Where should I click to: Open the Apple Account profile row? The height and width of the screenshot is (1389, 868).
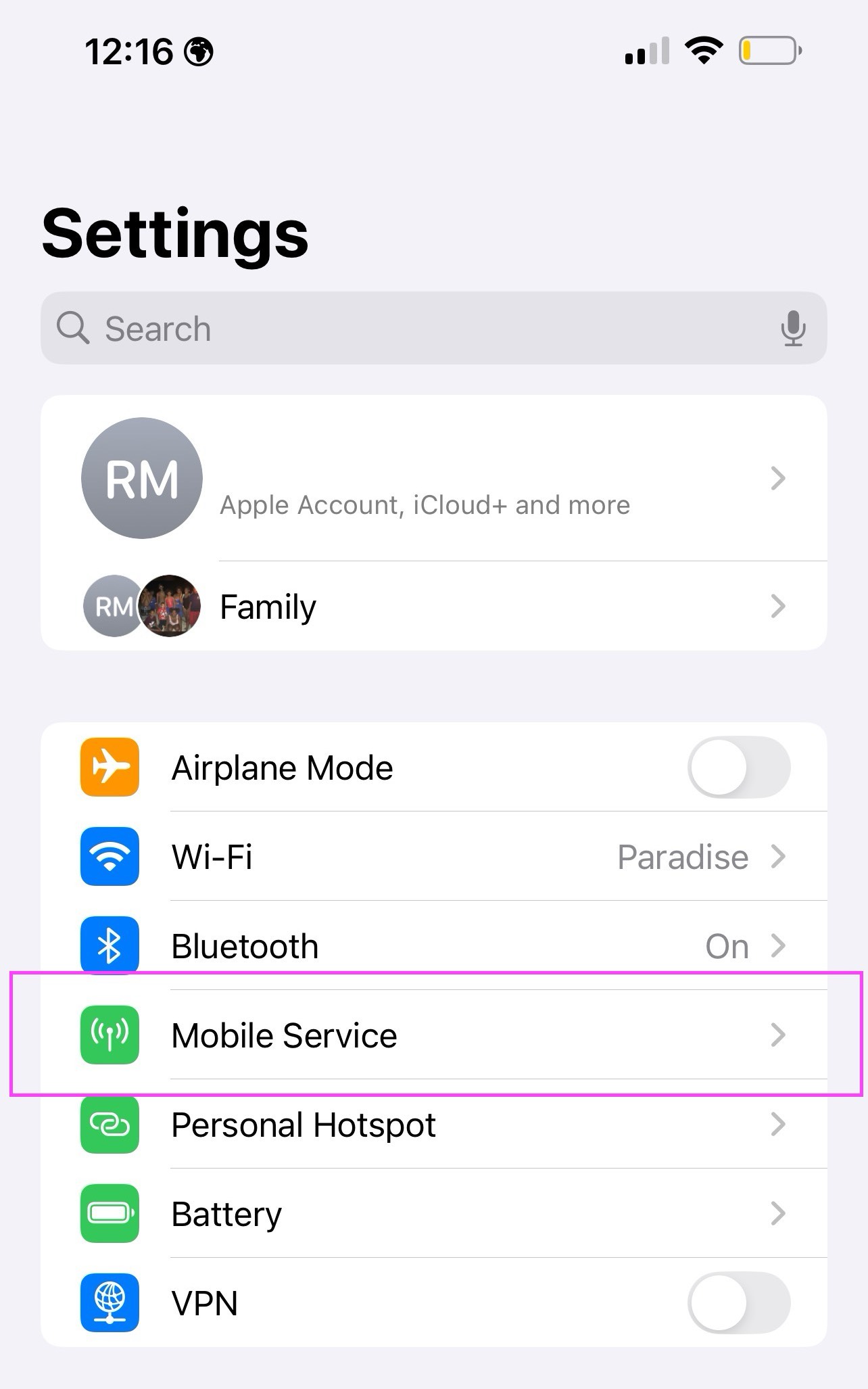tap(433, 479)
